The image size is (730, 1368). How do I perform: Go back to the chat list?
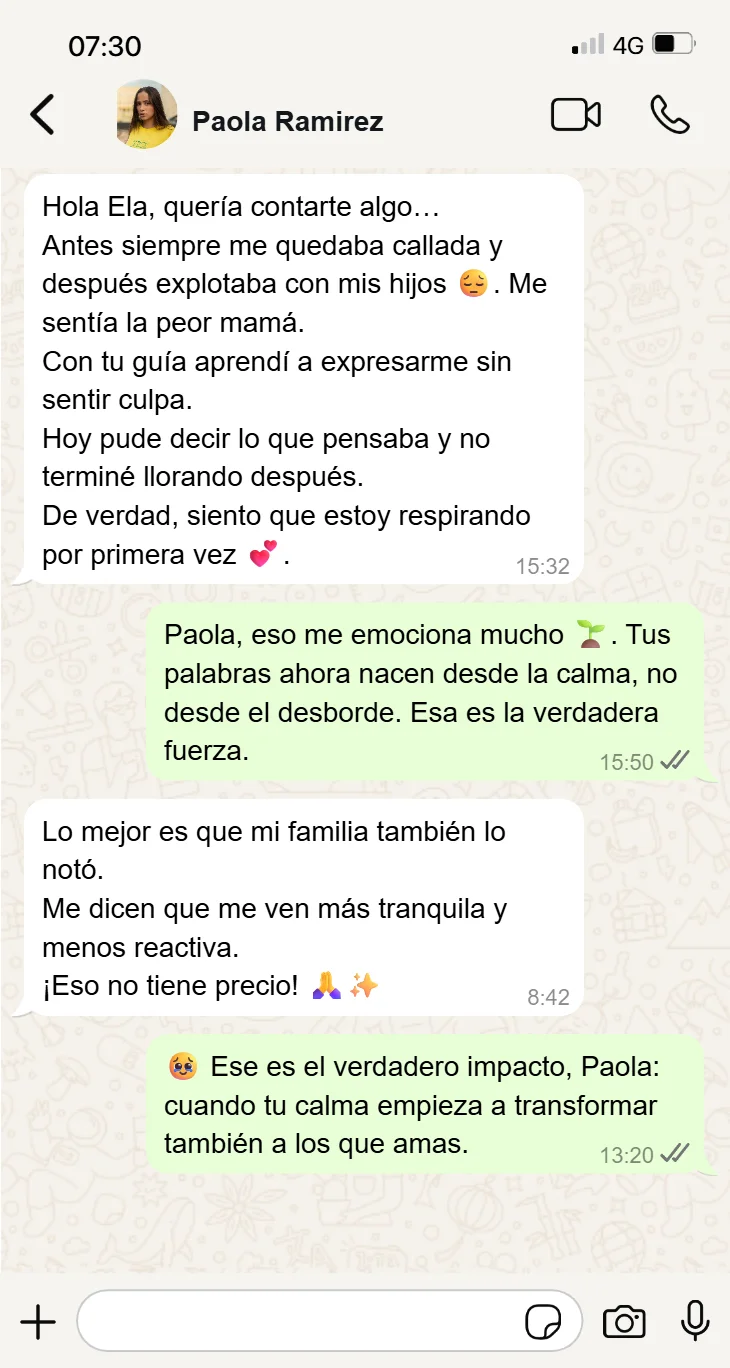(x=42, y=115)
